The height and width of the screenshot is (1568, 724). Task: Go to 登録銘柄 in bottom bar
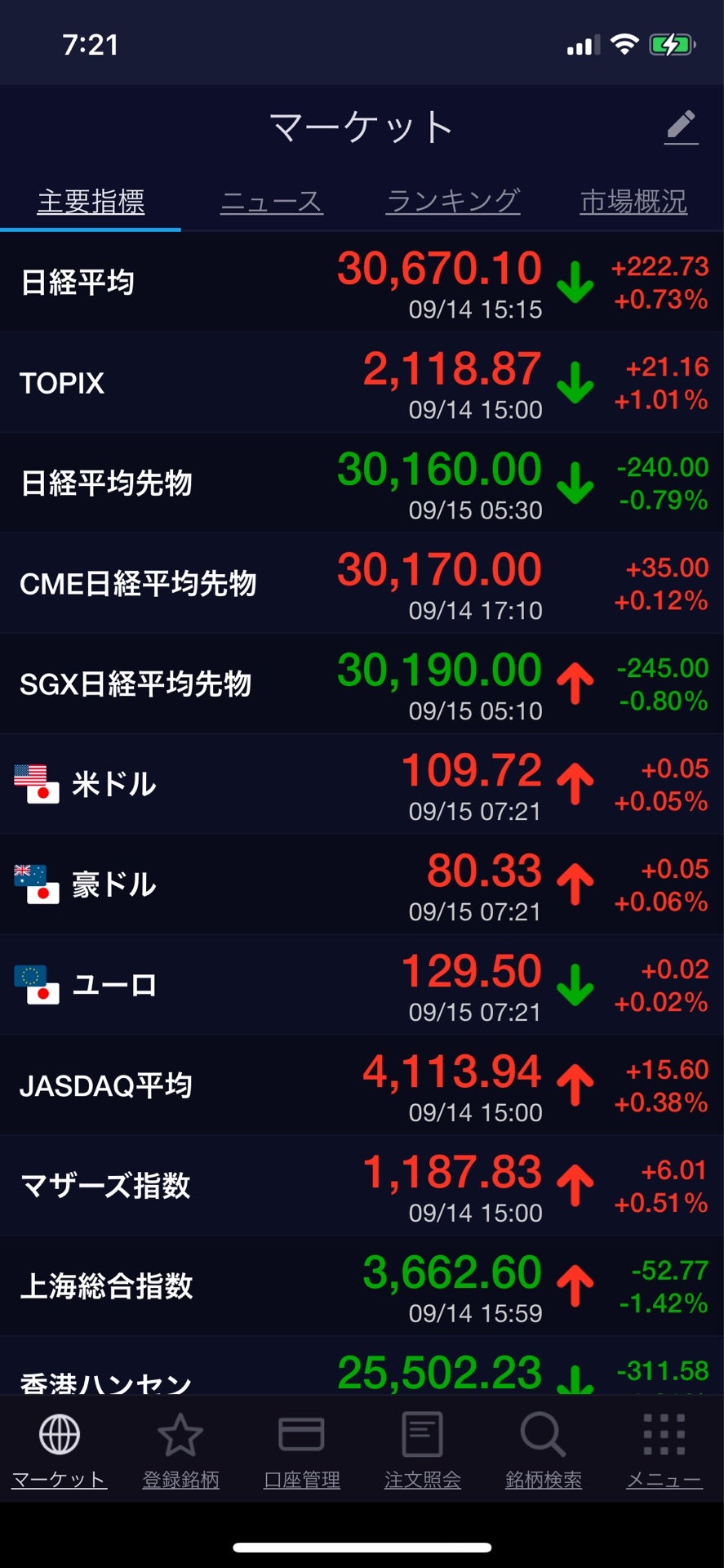pyautogui.click(x=180, y=1450)
